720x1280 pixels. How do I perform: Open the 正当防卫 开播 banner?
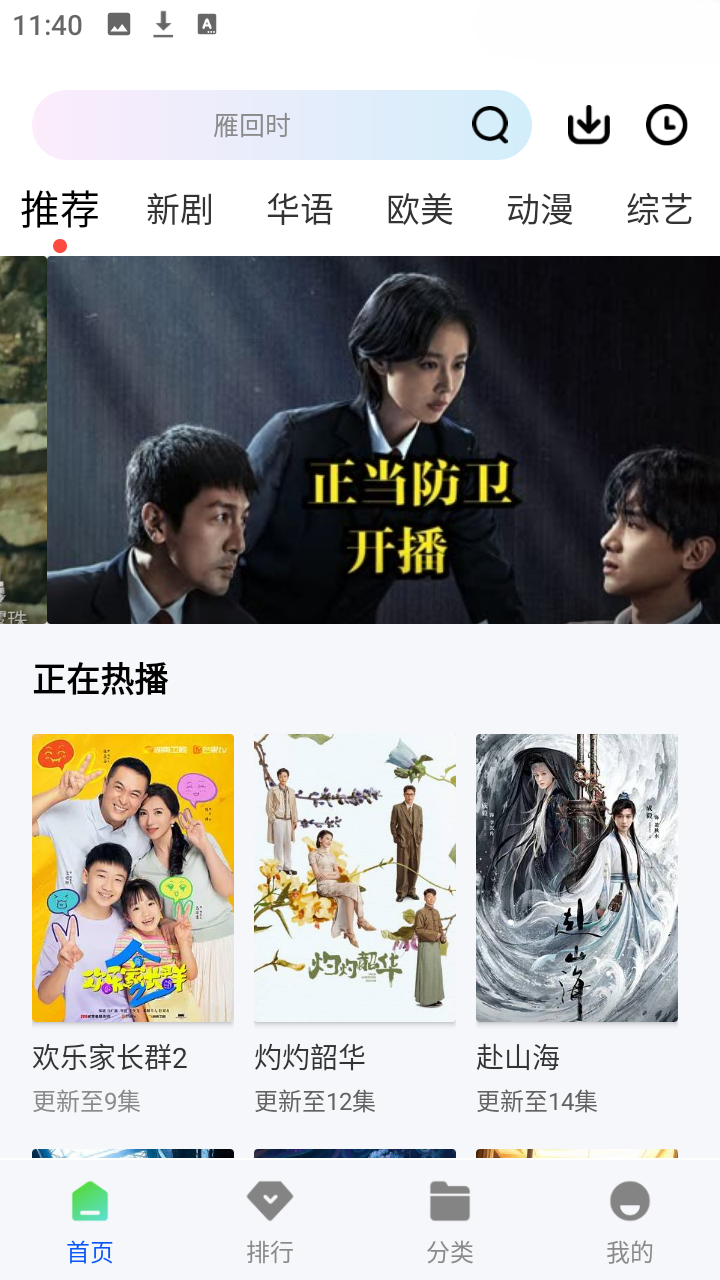(x=384, y=440)
